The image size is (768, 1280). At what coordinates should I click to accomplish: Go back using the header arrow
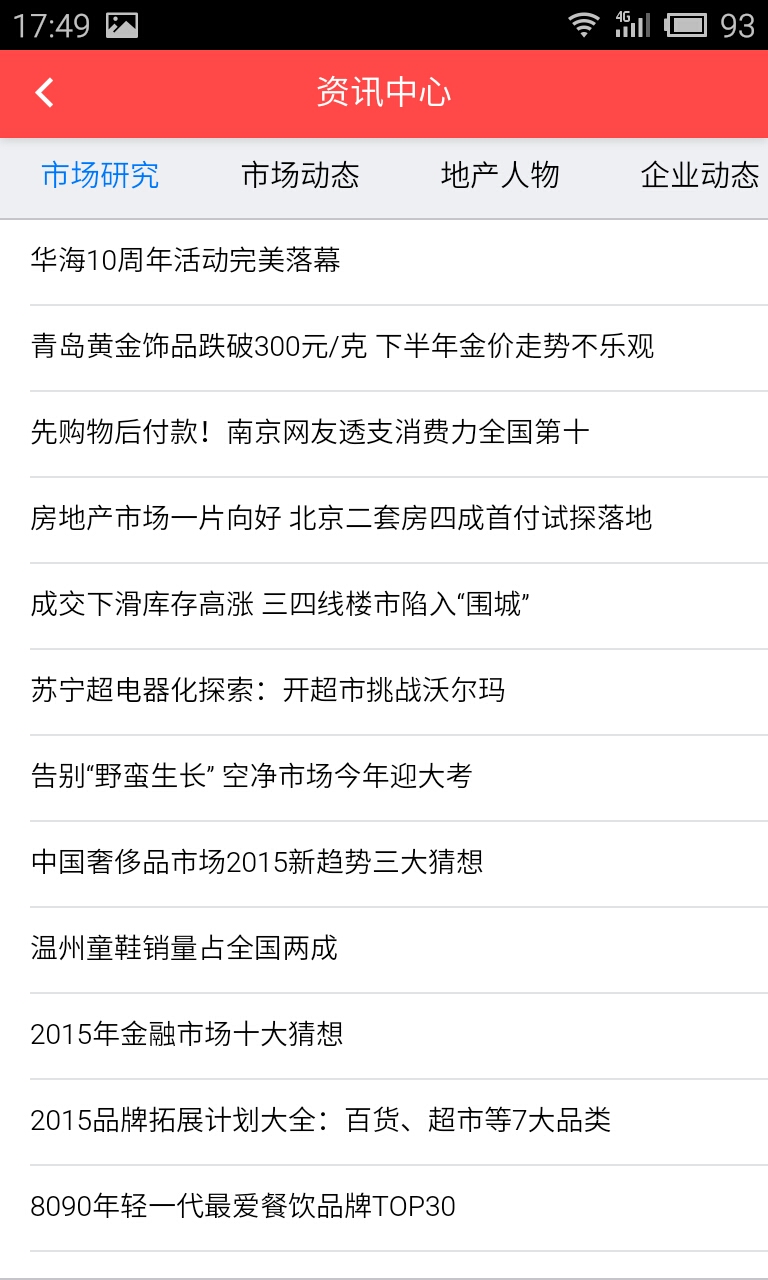[x=44, y=93]
